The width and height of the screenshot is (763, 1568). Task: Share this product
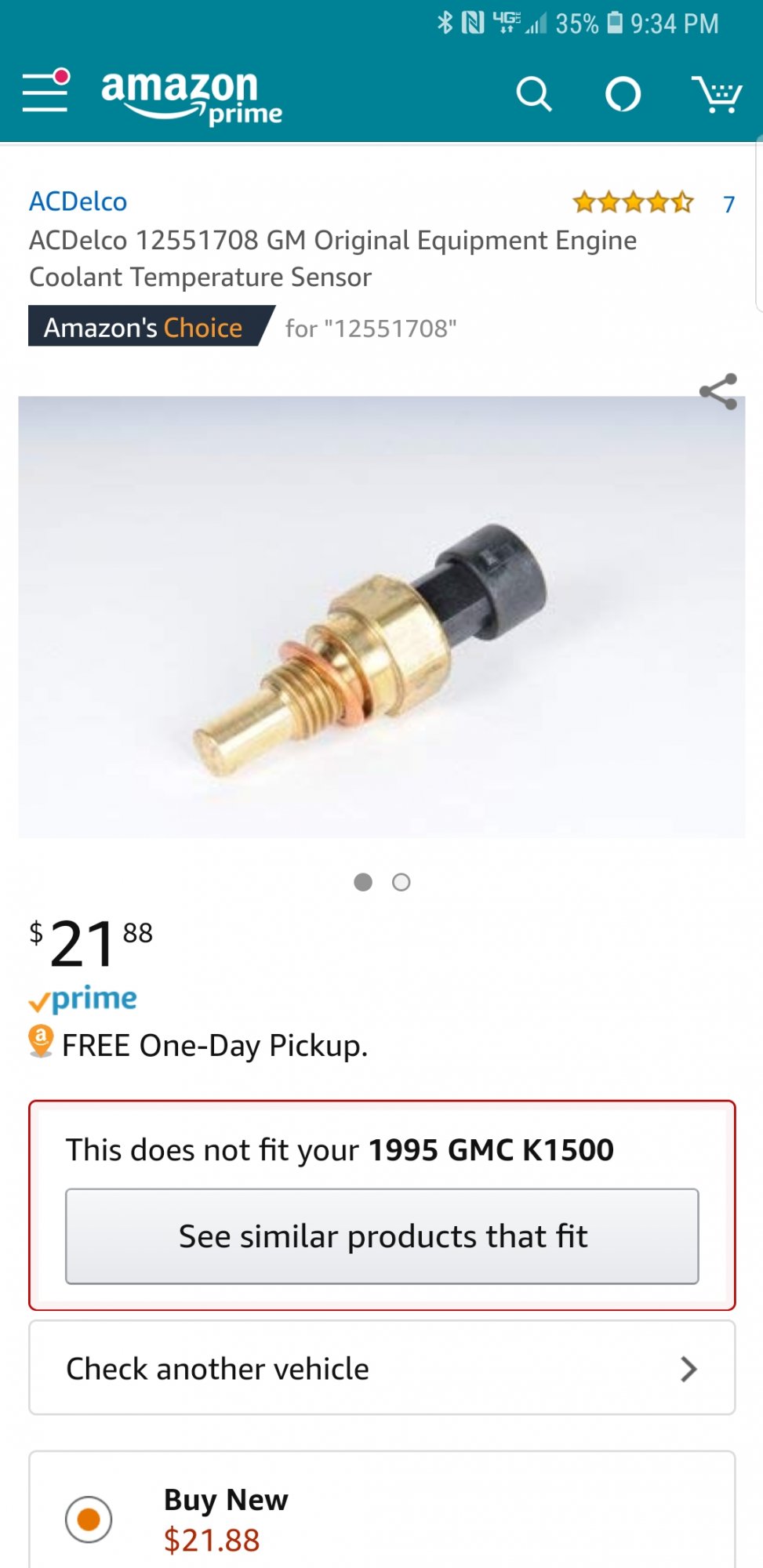[x=718, y=391]
